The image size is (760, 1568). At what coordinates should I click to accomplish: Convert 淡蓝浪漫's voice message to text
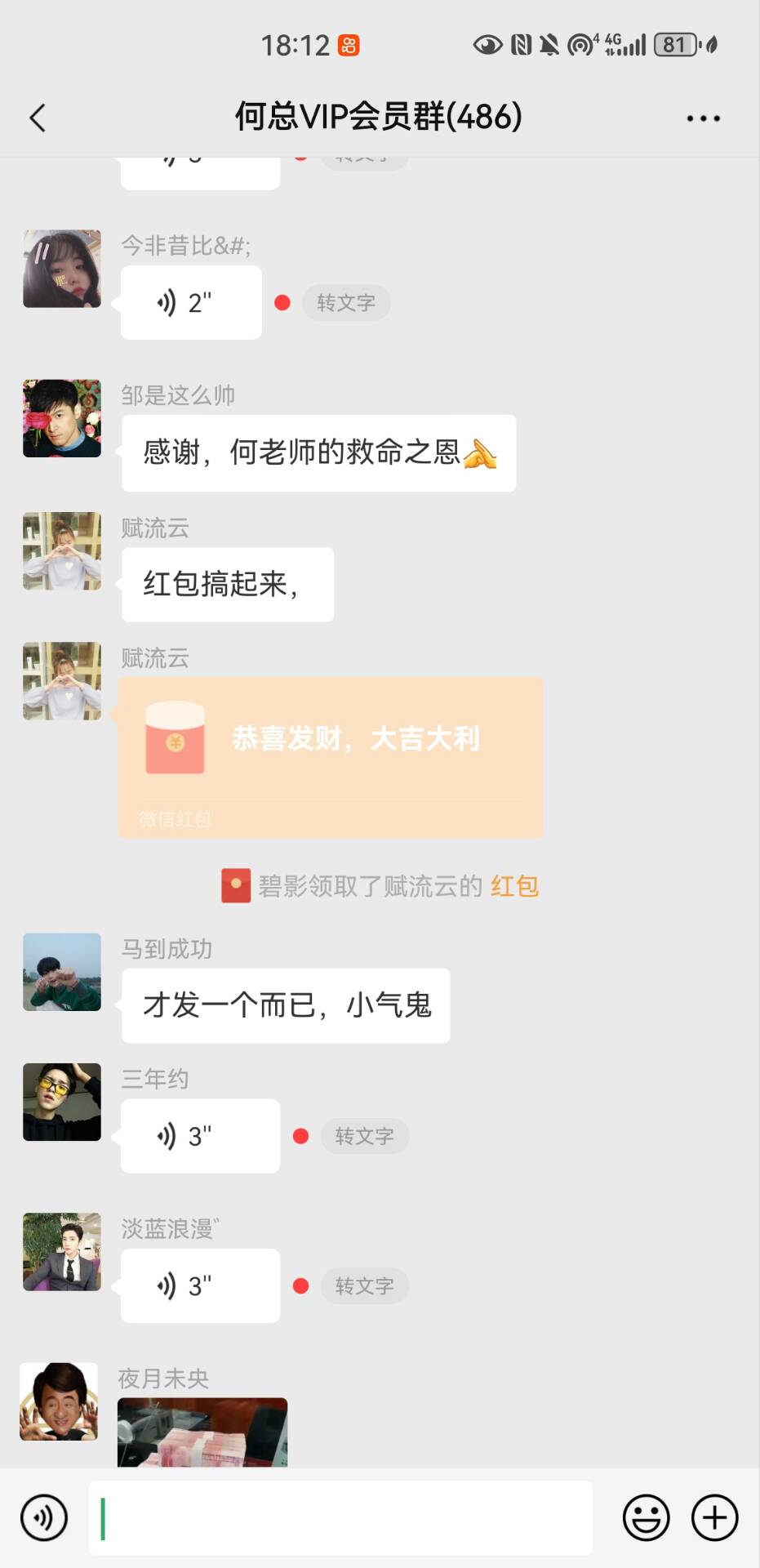364,1286
